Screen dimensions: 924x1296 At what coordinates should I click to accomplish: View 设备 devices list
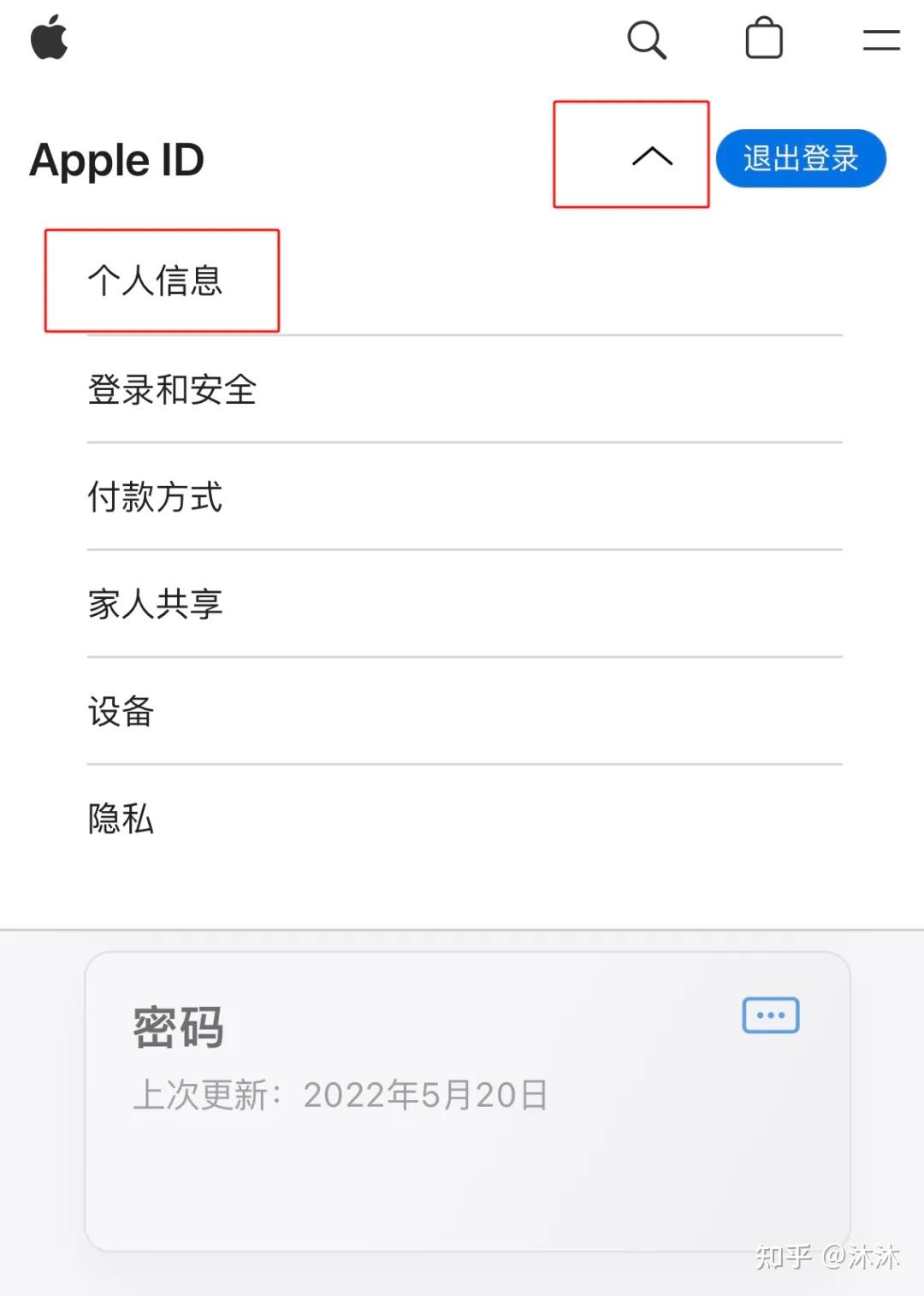click(121, 712)
